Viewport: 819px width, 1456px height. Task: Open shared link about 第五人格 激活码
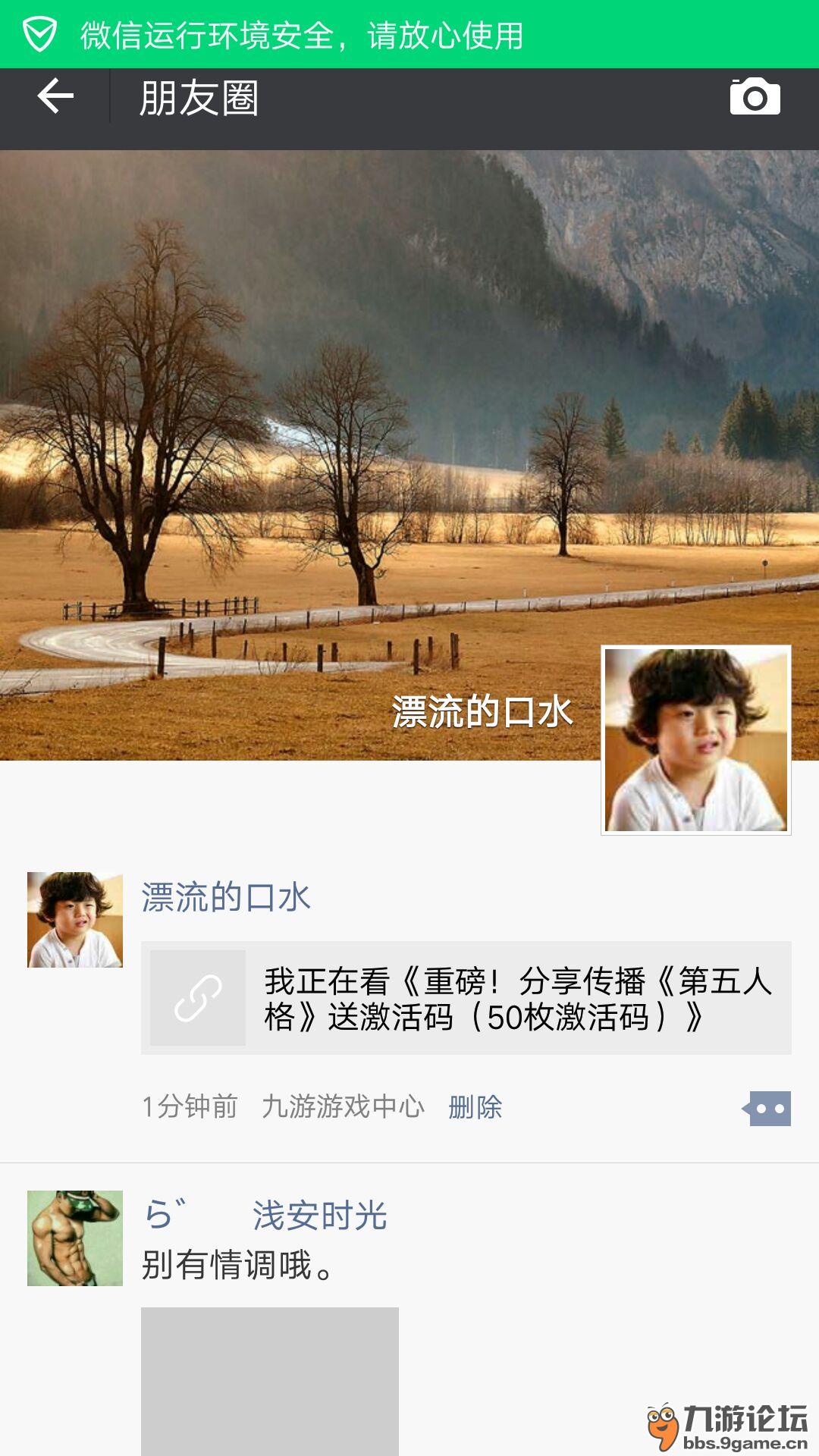[x=466, y=998]
